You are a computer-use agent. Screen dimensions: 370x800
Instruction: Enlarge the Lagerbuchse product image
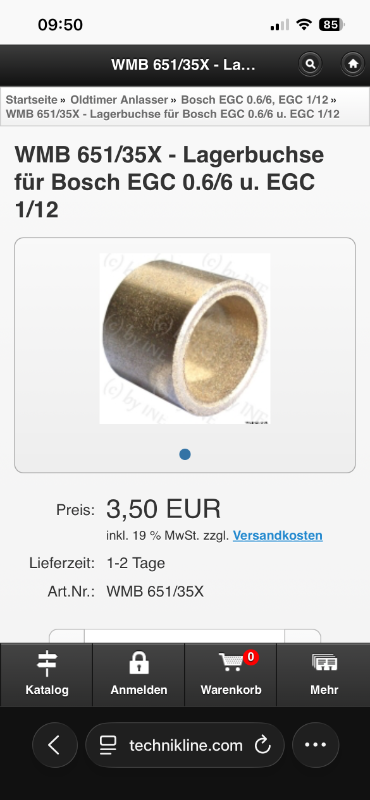click(185, 338)
